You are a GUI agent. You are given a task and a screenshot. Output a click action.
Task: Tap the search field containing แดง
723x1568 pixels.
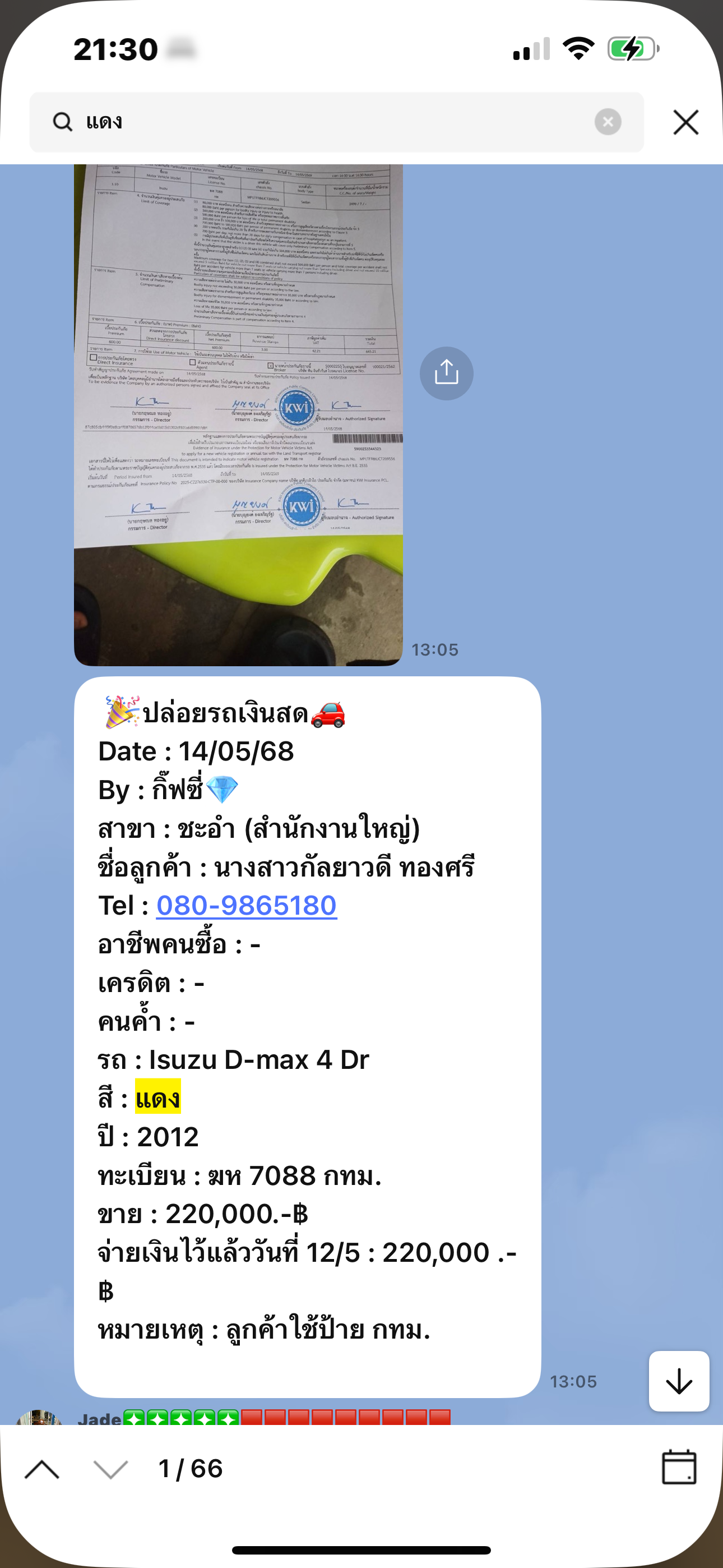click(317, 122)
